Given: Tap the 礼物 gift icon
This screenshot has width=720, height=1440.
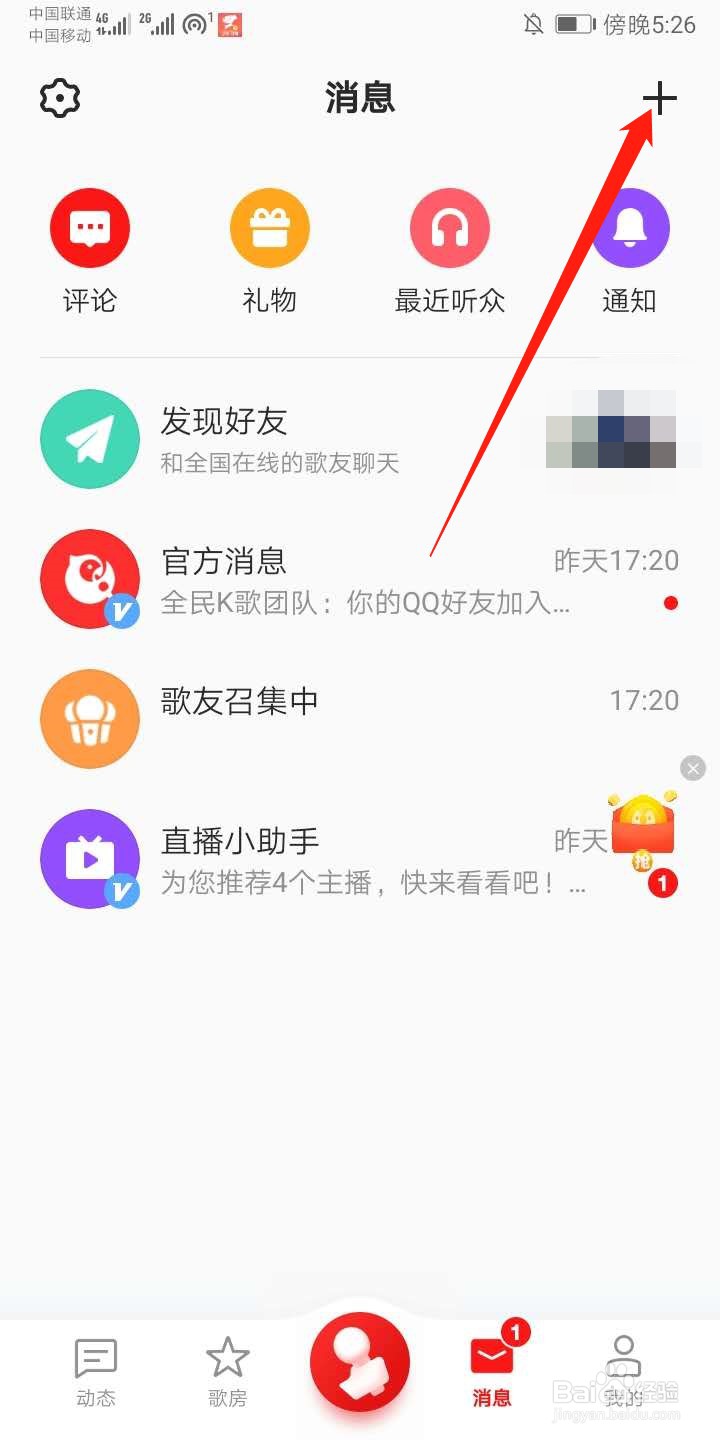Looking at the screenshot, I should [270, 227].
